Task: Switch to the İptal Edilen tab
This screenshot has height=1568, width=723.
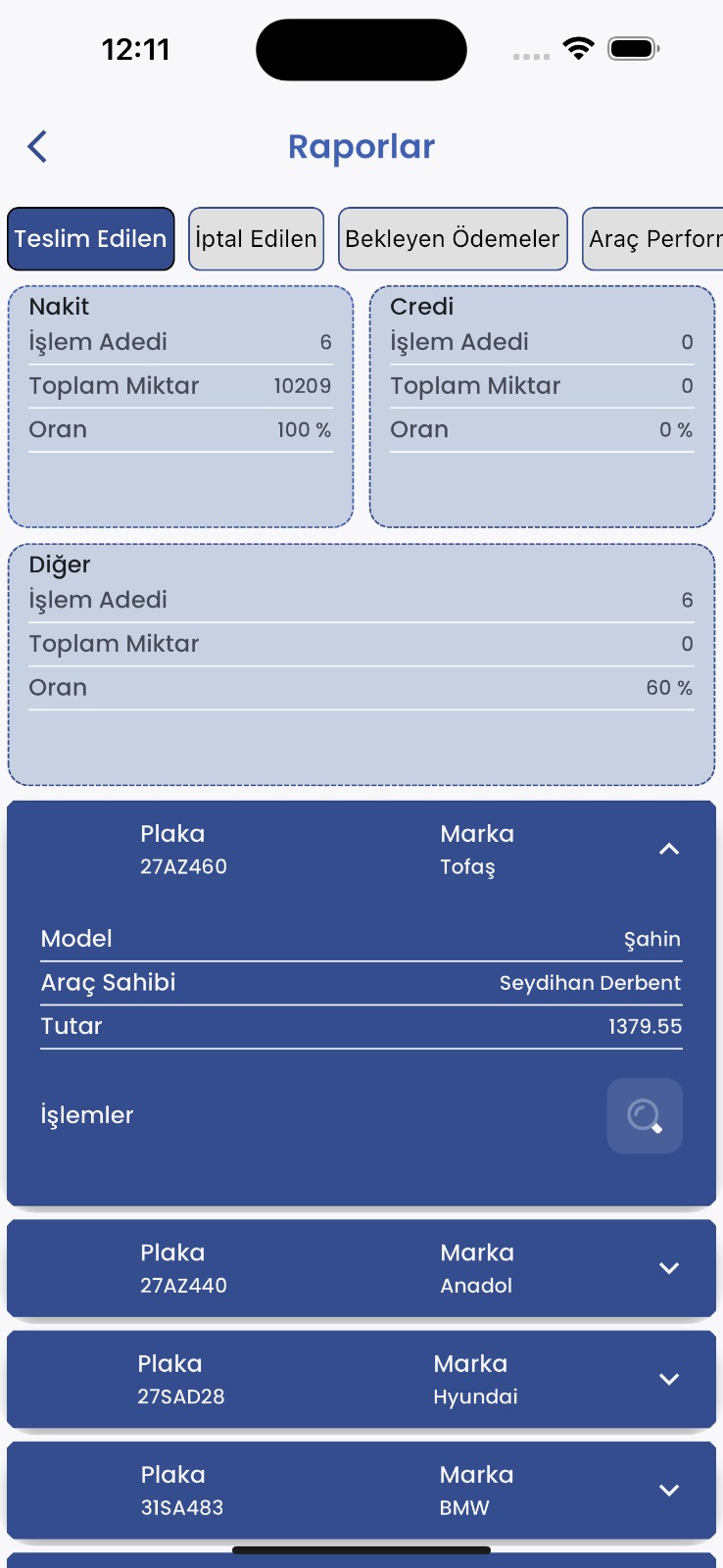Action: pyautogui.click(x=256, y=238)
